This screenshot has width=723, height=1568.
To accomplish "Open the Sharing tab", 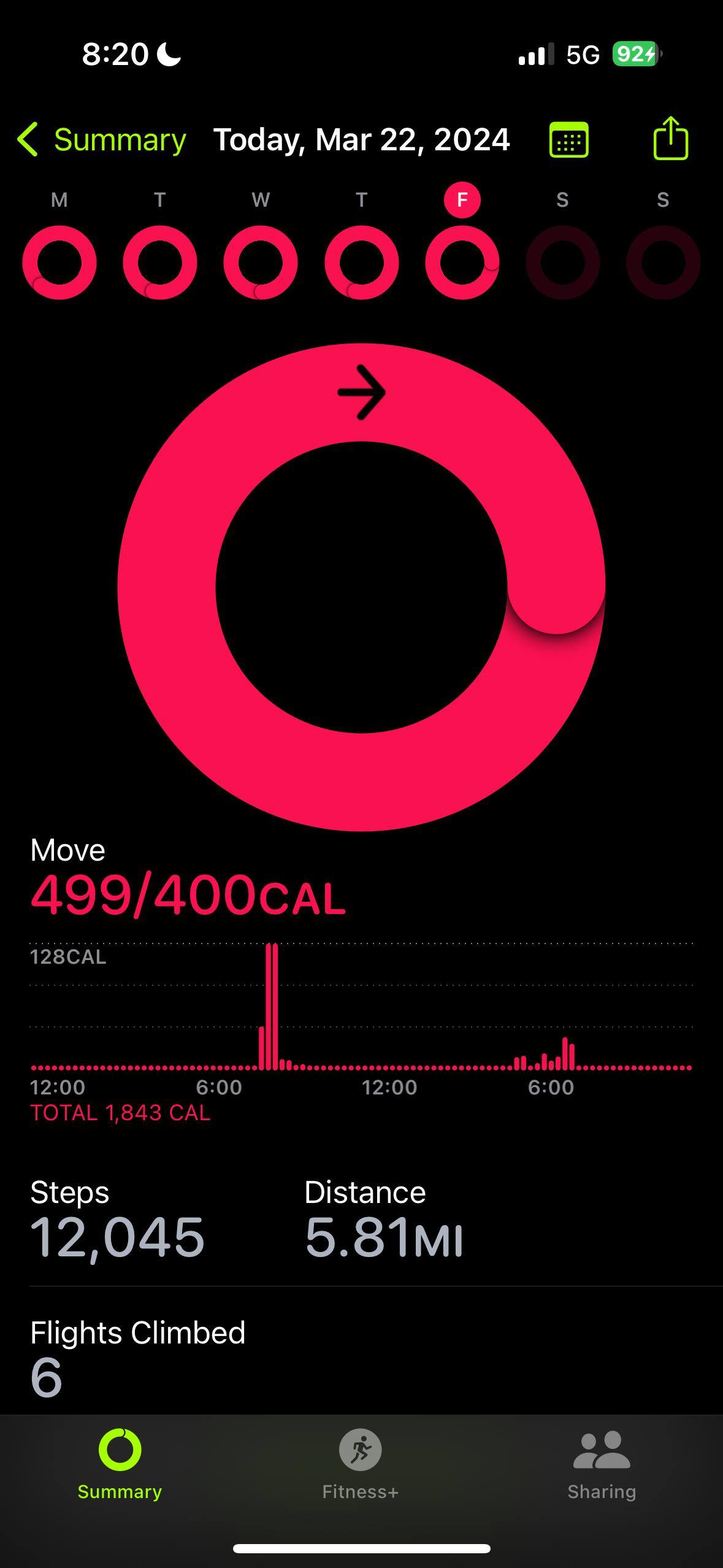I will [x=601, y=1464].
